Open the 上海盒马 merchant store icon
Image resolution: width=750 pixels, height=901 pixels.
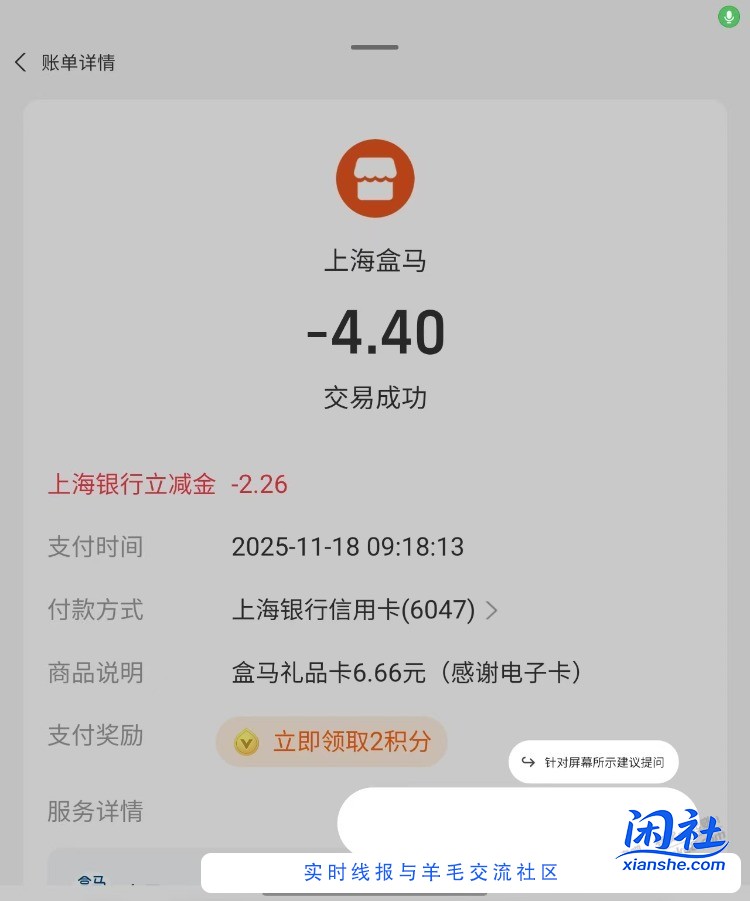click(x=375, y=177)
